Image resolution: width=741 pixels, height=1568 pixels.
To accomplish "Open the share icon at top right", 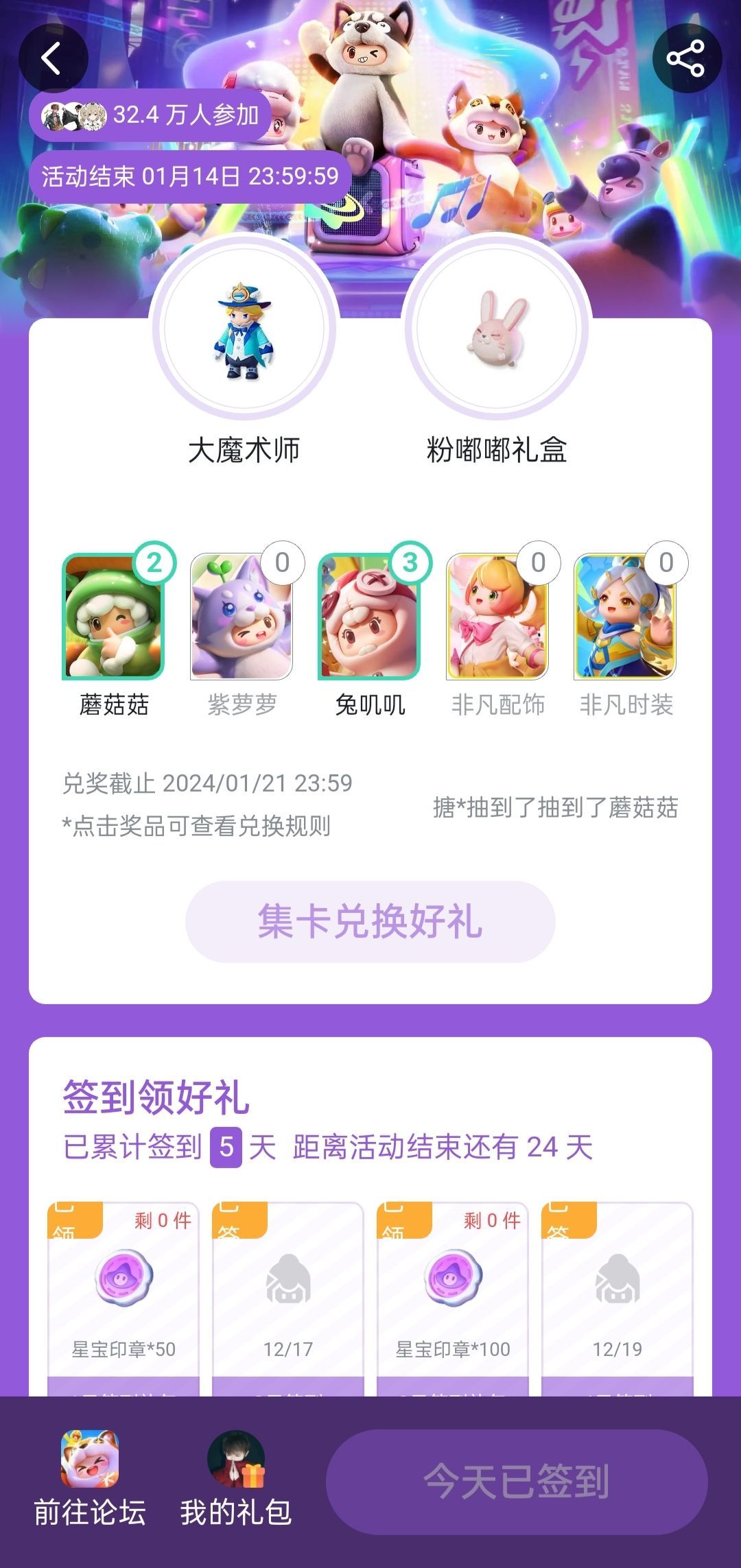I will point(686,58).
